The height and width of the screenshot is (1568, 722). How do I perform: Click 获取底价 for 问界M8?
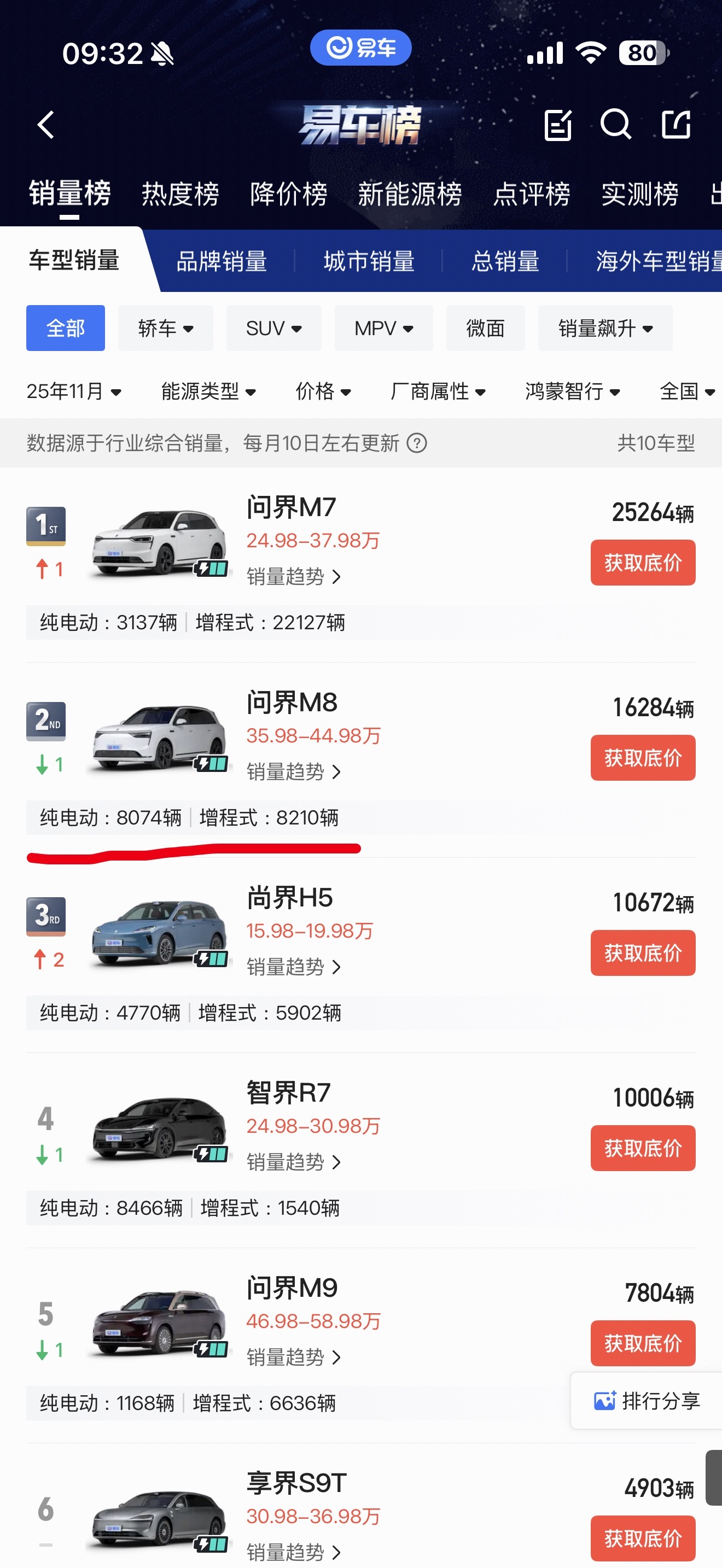[x=643, y=758]
